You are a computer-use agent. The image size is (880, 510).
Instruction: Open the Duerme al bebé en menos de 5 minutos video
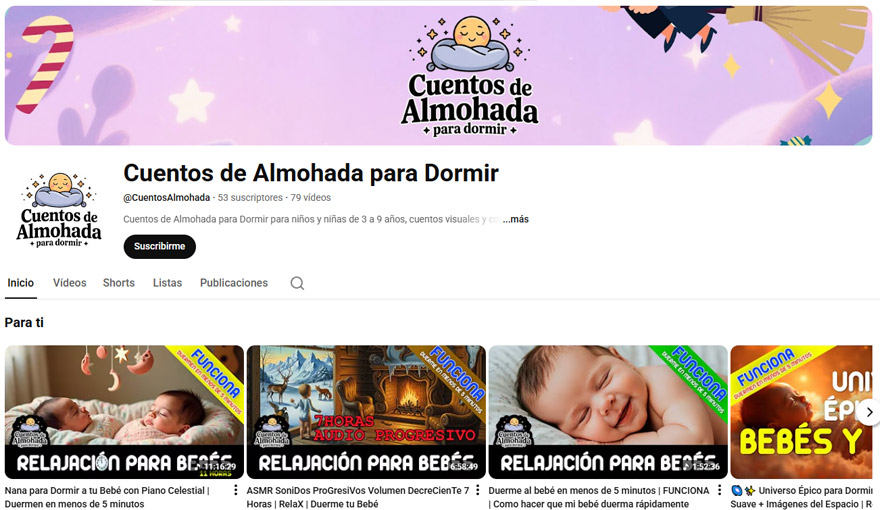tap(608, 412)
